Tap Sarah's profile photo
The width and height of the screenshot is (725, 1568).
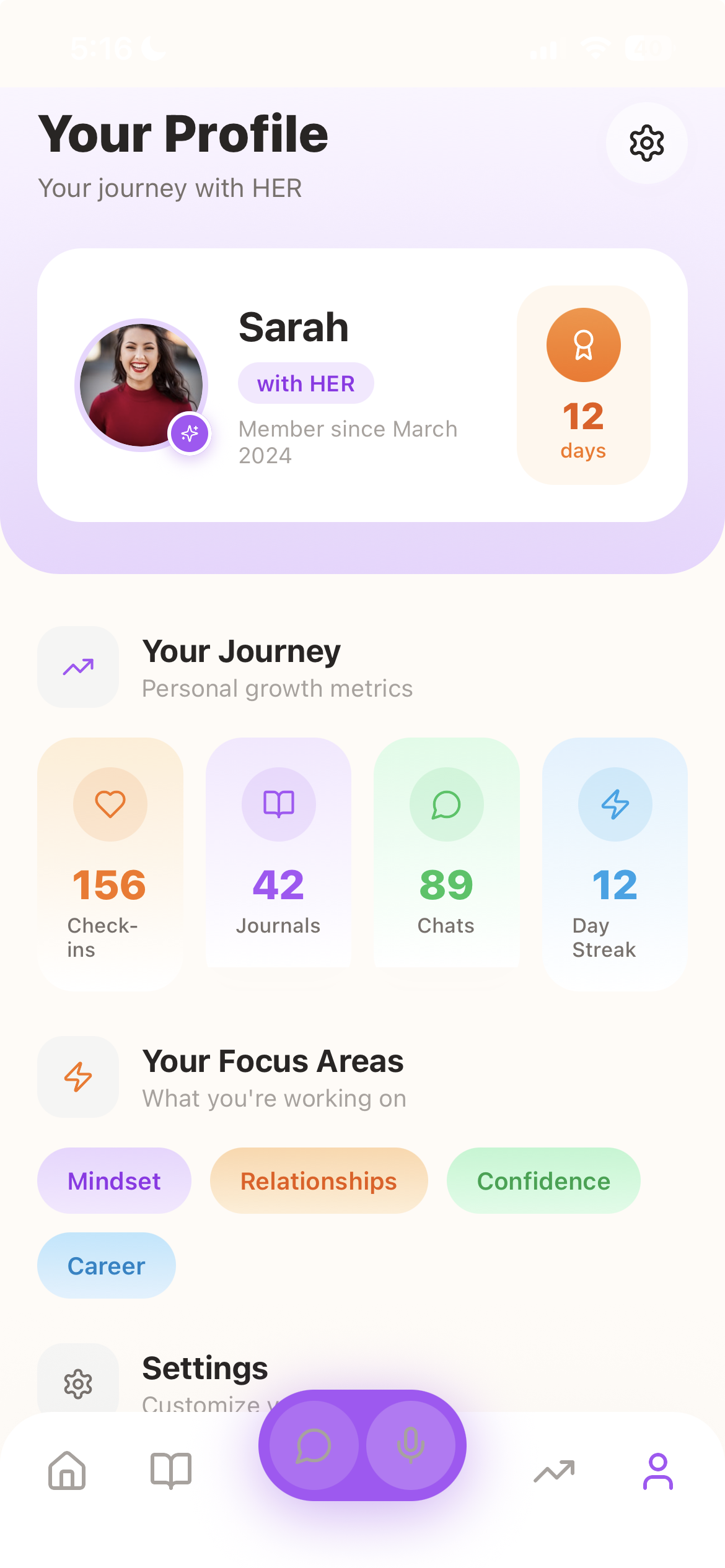(x=141, y=384)
